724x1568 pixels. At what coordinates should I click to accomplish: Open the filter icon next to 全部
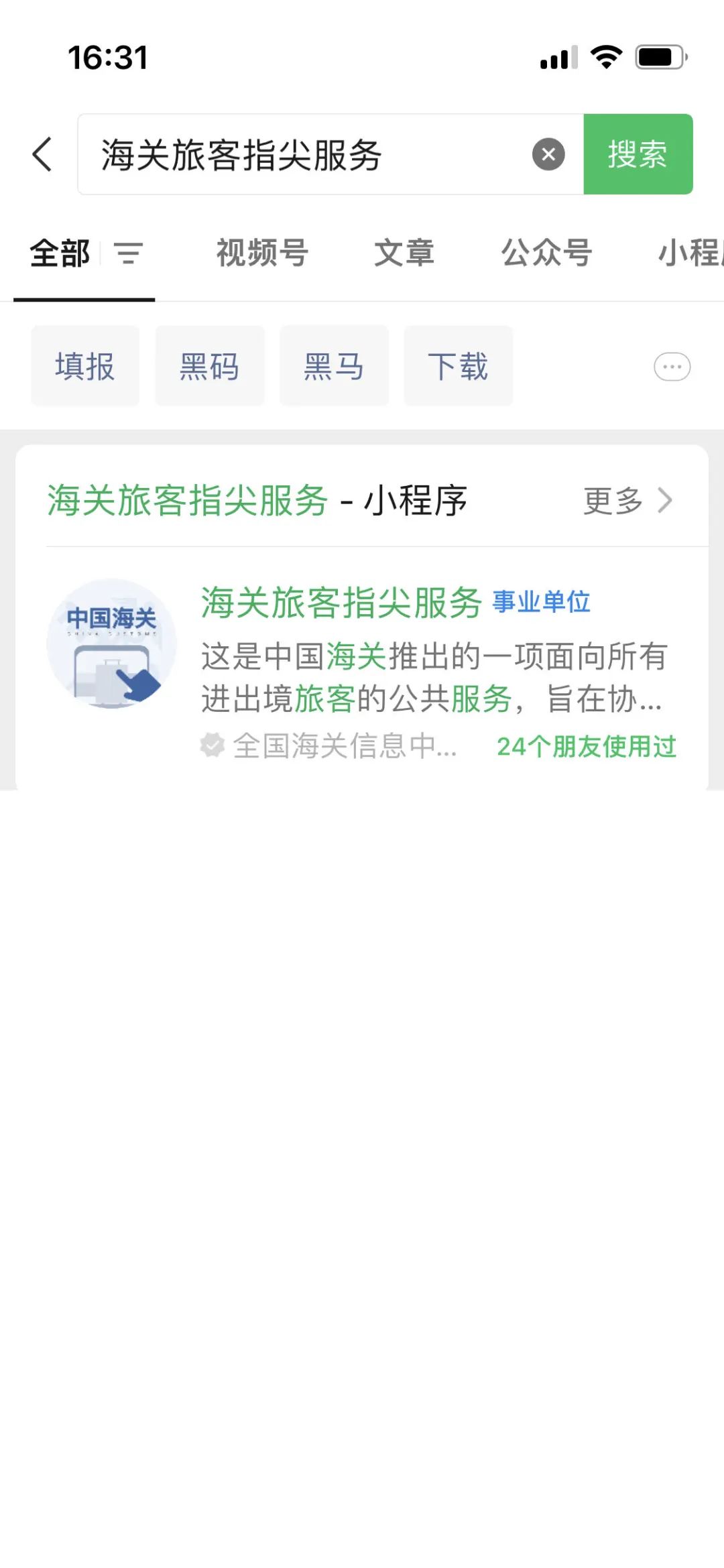point(128,253)
